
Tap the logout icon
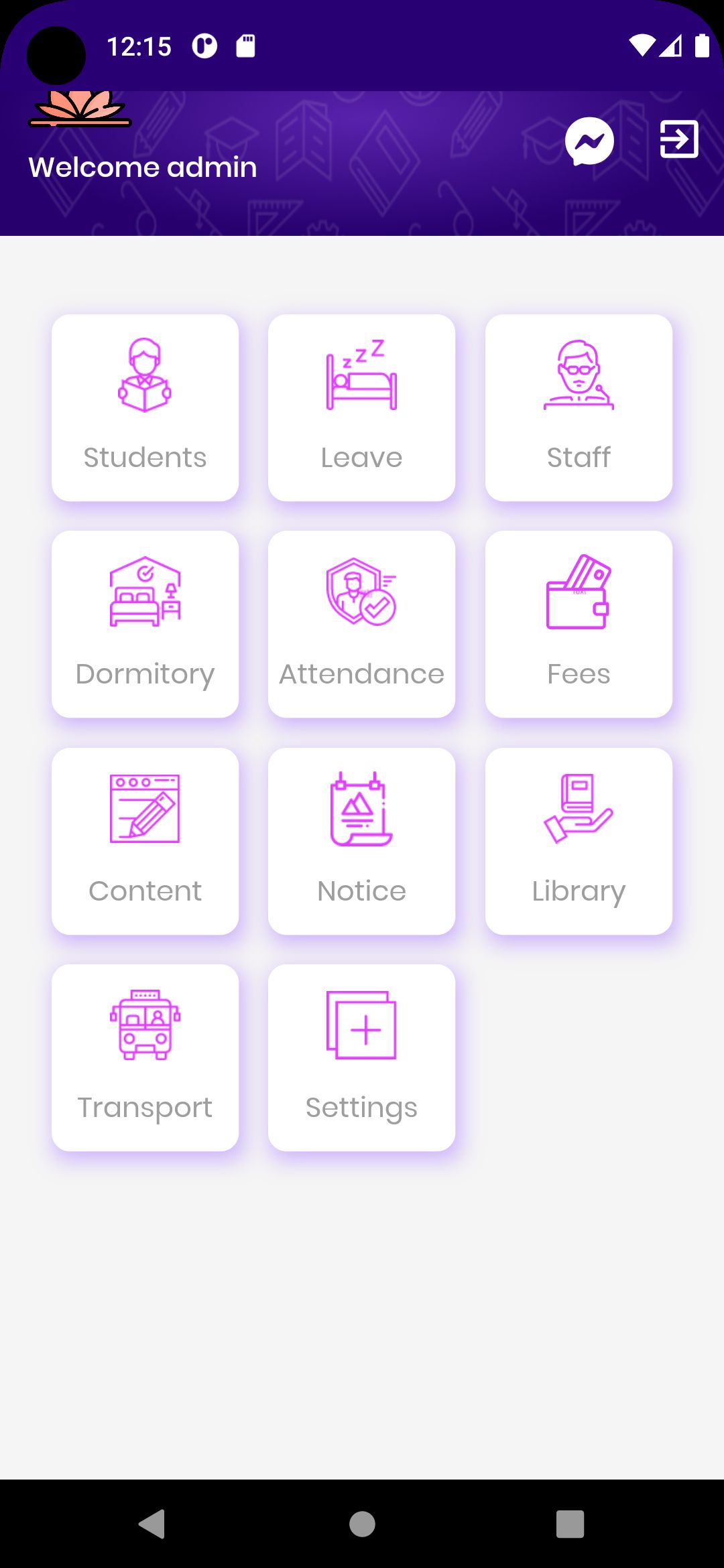pos(679,139)
